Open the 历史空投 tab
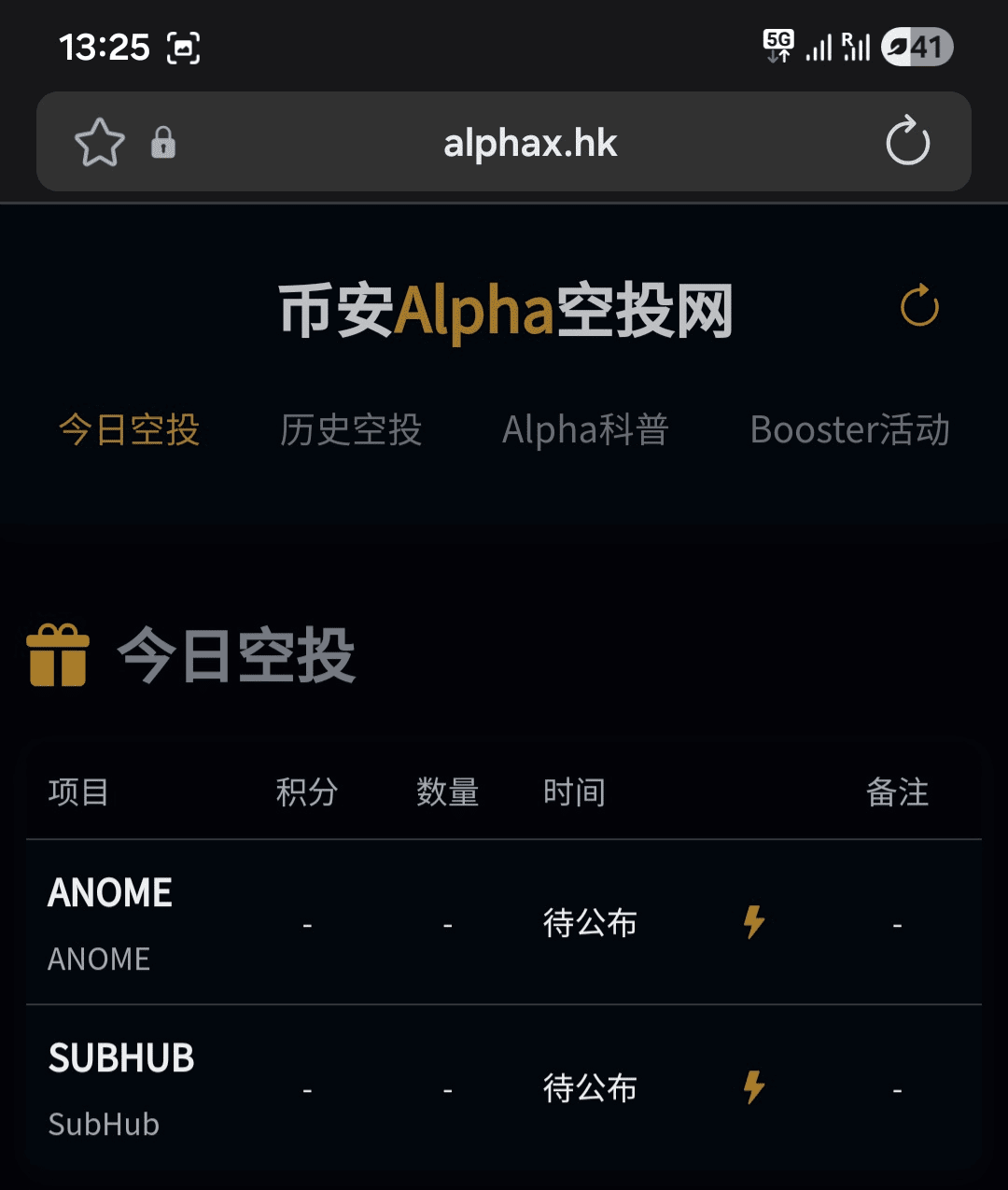Viewport: 1008px width, 1190px height. [351, 430]
